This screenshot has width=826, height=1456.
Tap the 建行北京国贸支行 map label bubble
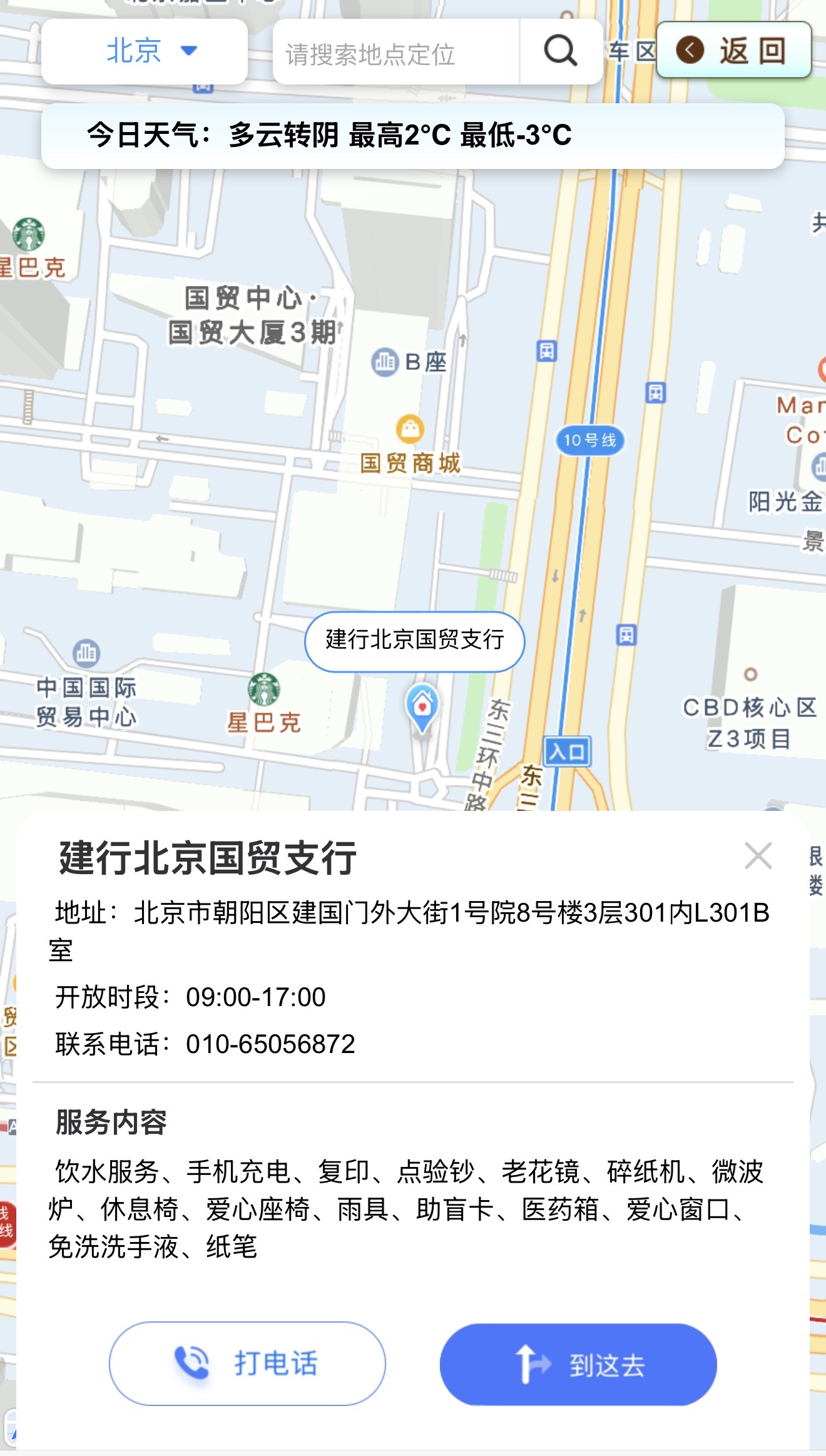pos(414,641)
